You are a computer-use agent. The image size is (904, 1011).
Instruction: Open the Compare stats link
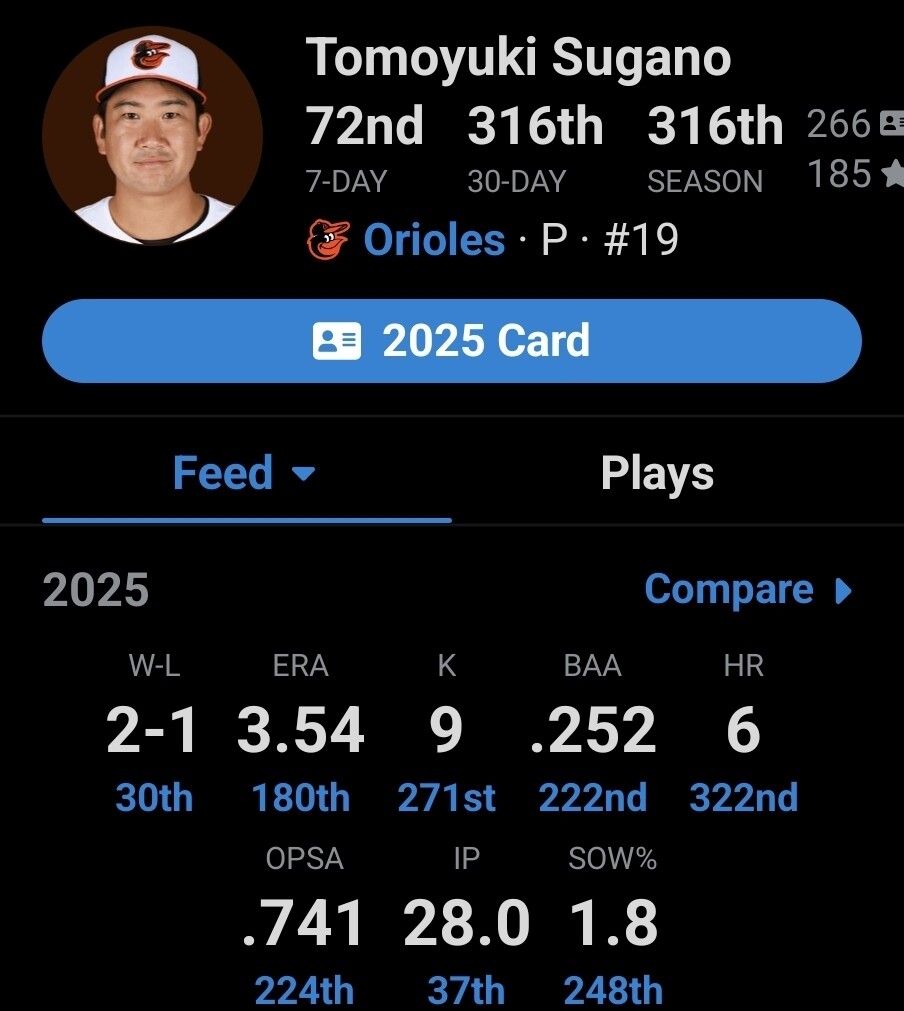click(748, 590)
